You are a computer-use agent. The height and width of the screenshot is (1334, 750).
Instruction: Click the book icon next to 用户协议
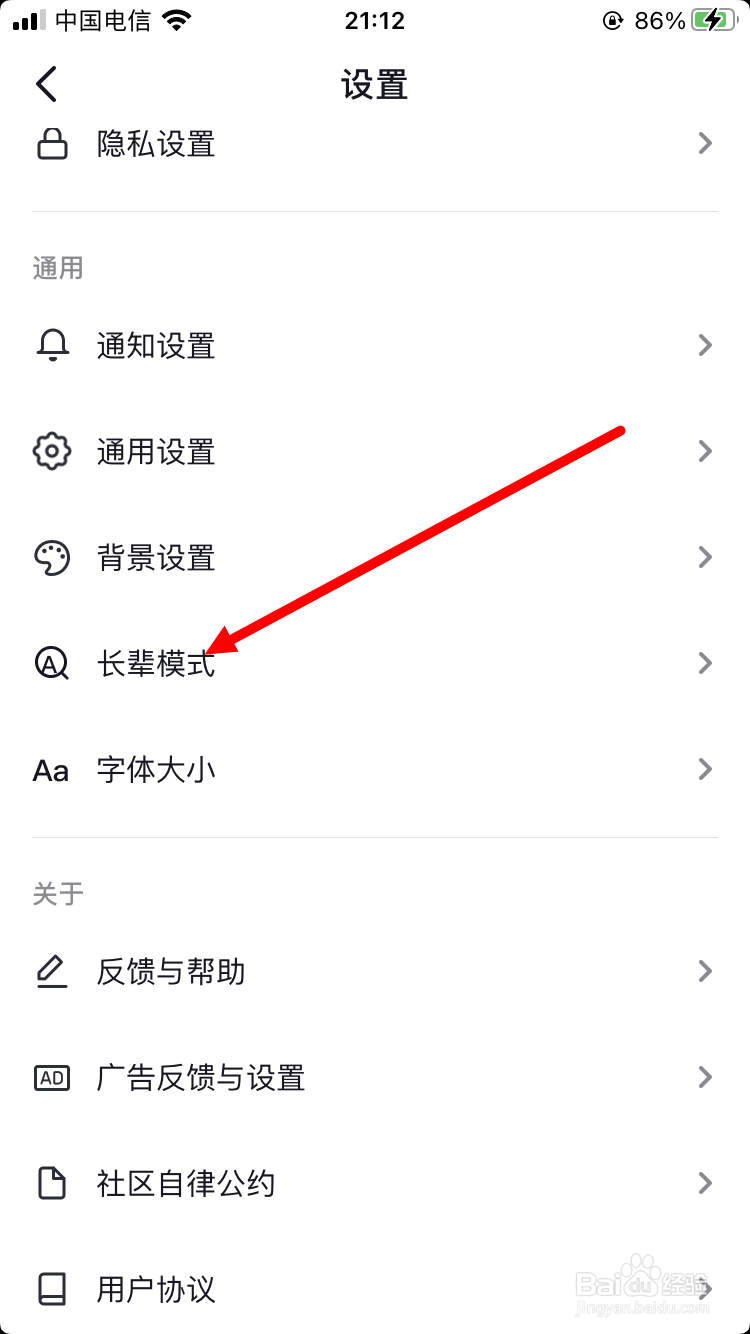pos(52,1289)
